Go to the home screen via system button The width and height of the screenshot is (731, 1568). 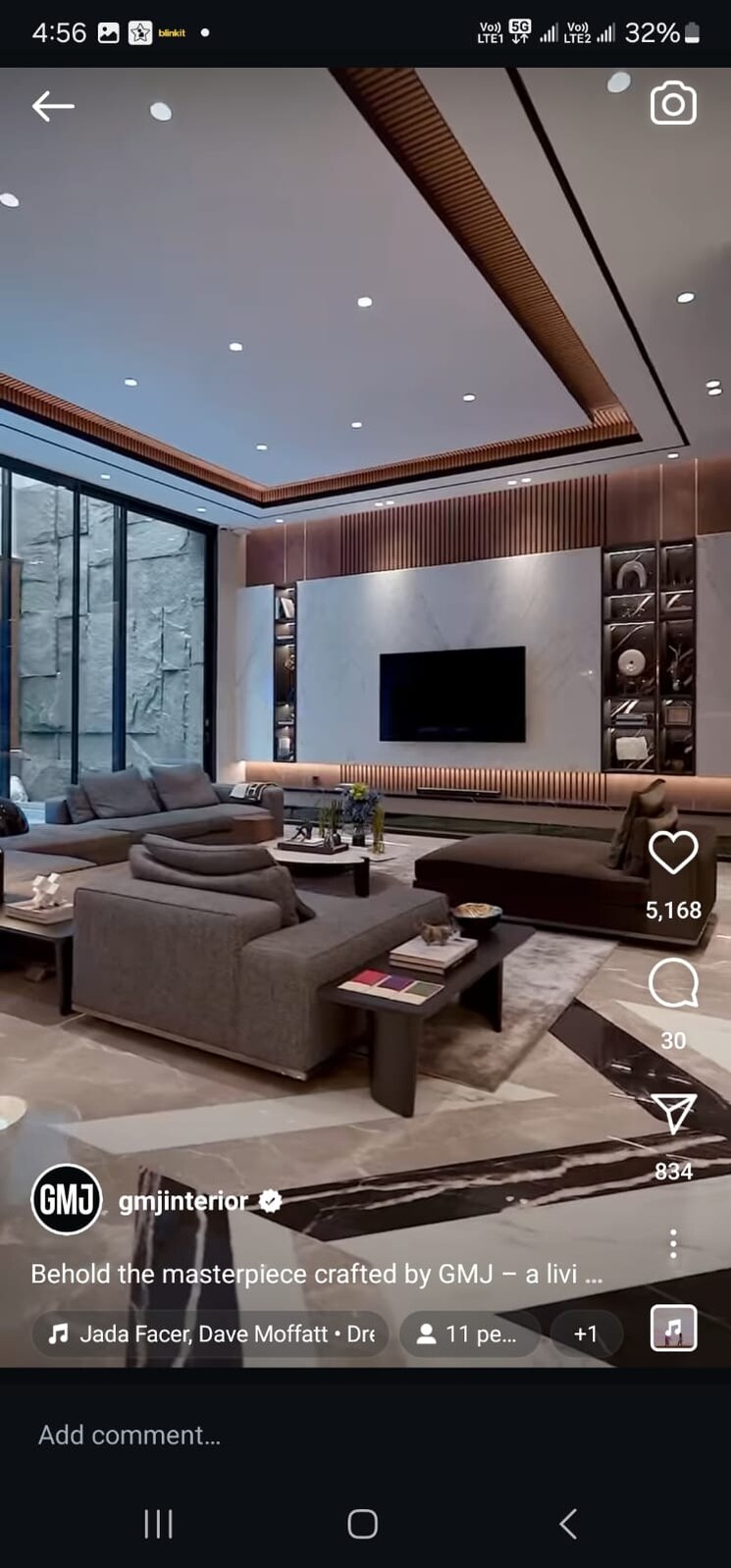pyautogui.click(x=363, y=1524)
